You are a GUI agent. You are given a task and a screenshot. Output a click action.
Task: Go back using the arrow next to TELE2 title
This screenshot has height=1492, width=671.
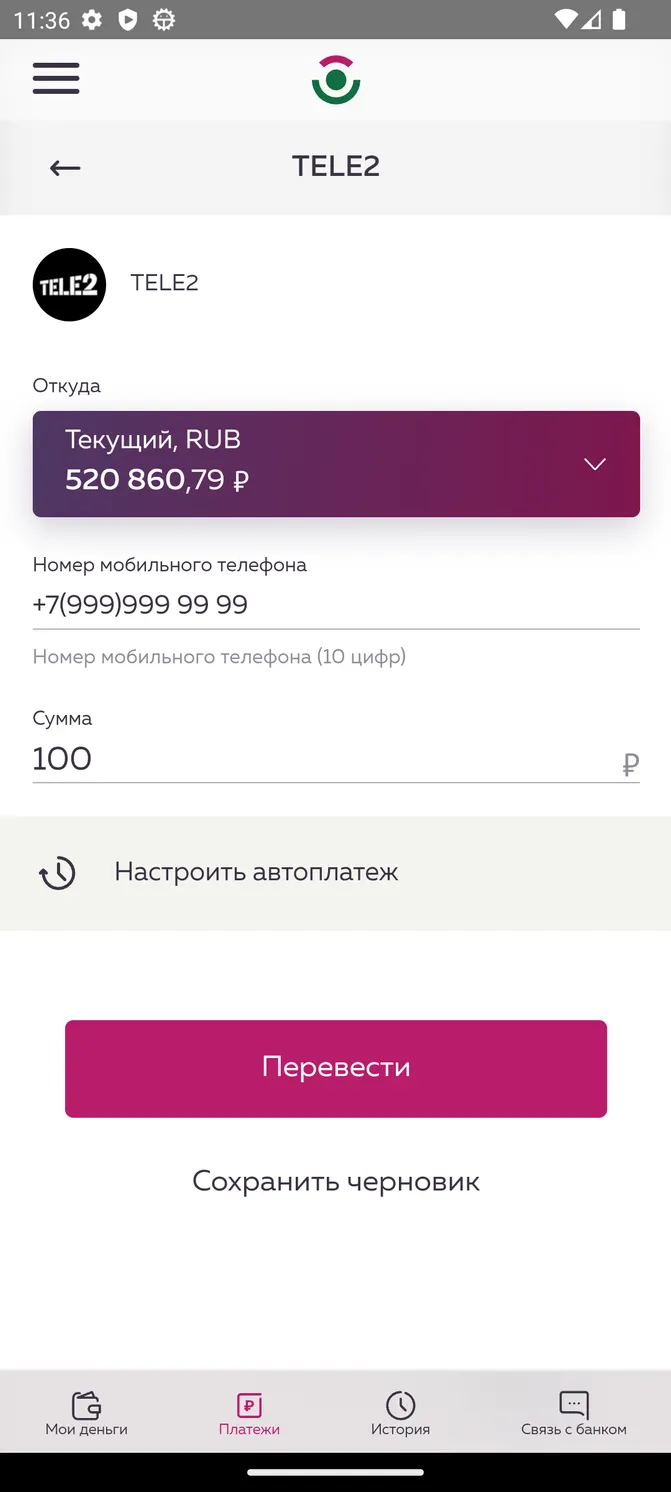click(x=65, y=168)
